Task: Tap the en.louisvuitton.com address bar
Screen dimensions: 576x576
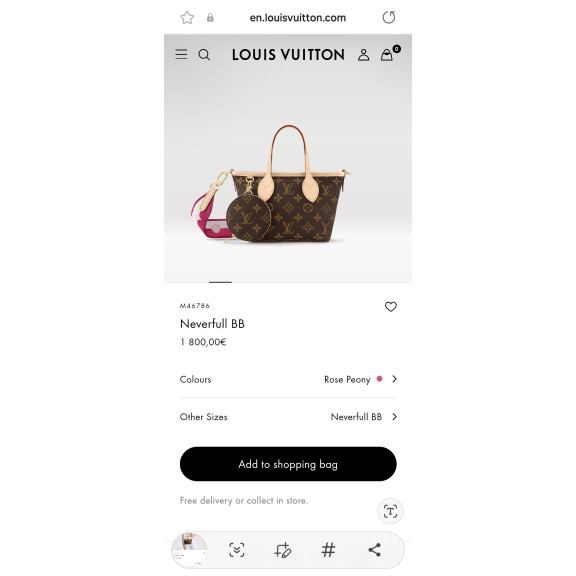Action: (298, 18)
